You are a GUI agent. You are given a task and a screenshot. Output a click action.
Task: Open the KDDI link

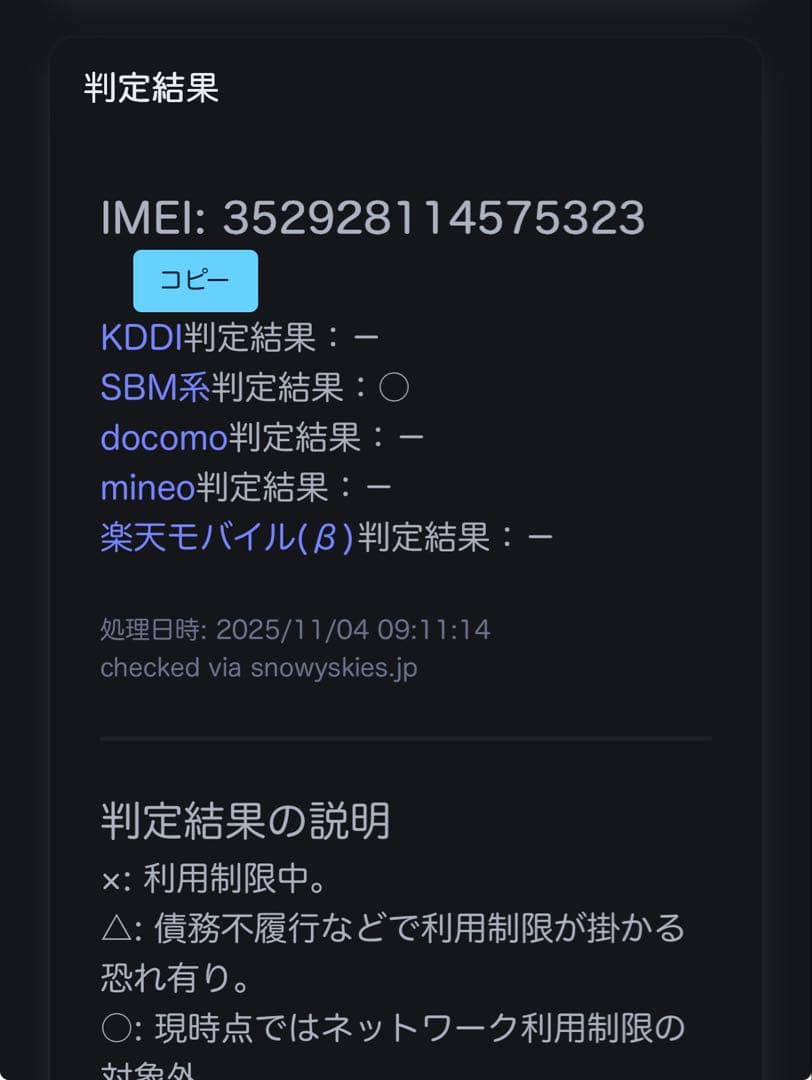click(x=141, y=337)
